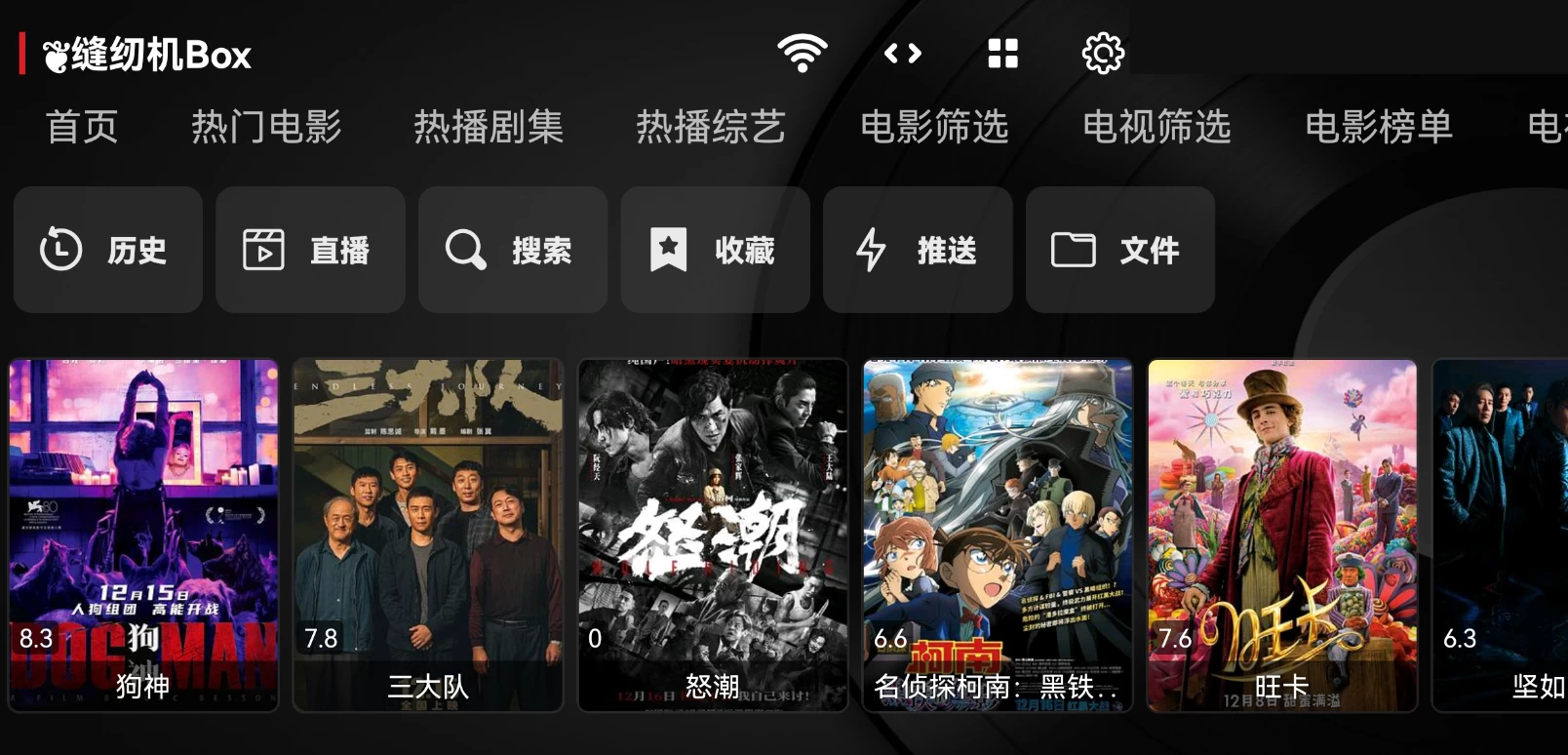Tap the 搜索 search button

tap(513, 250)
